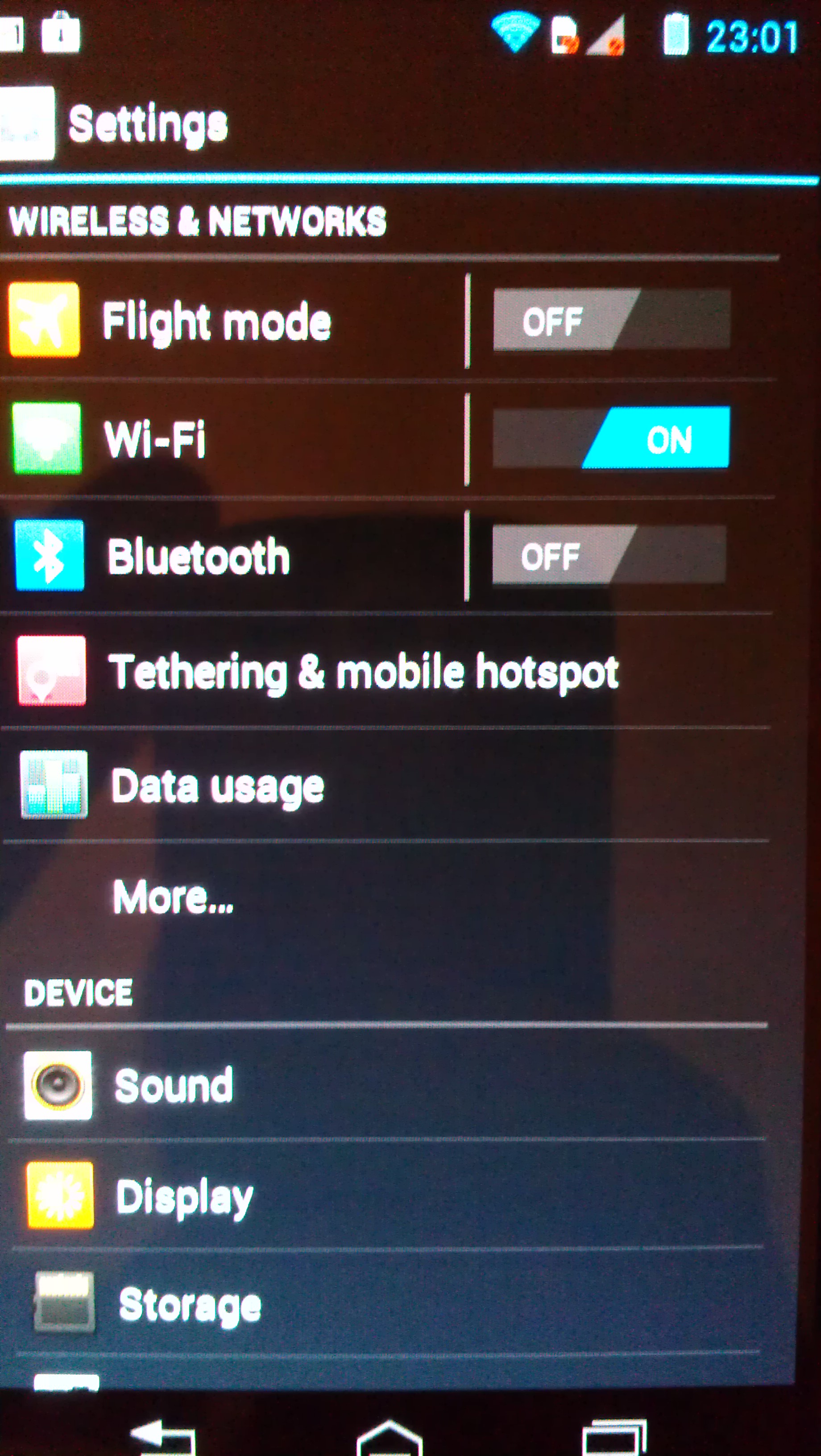Open Wi-Fi settings row

(233, 439)
